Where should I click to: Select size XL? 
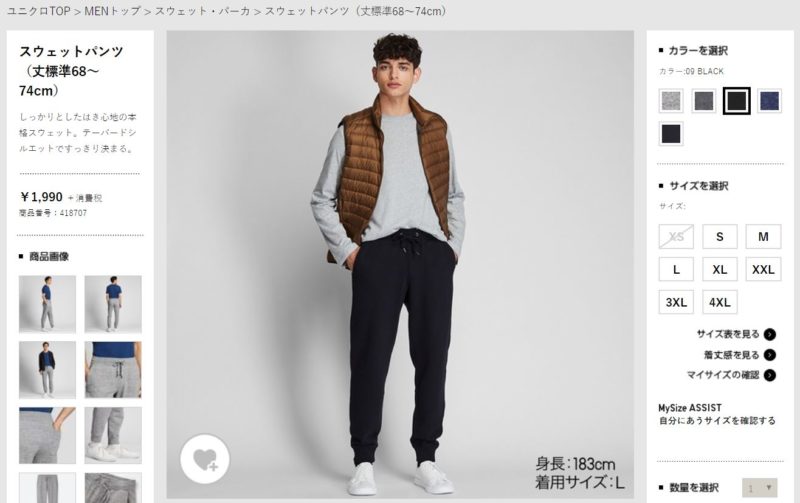pyautogui.click(x=719, y=270)
